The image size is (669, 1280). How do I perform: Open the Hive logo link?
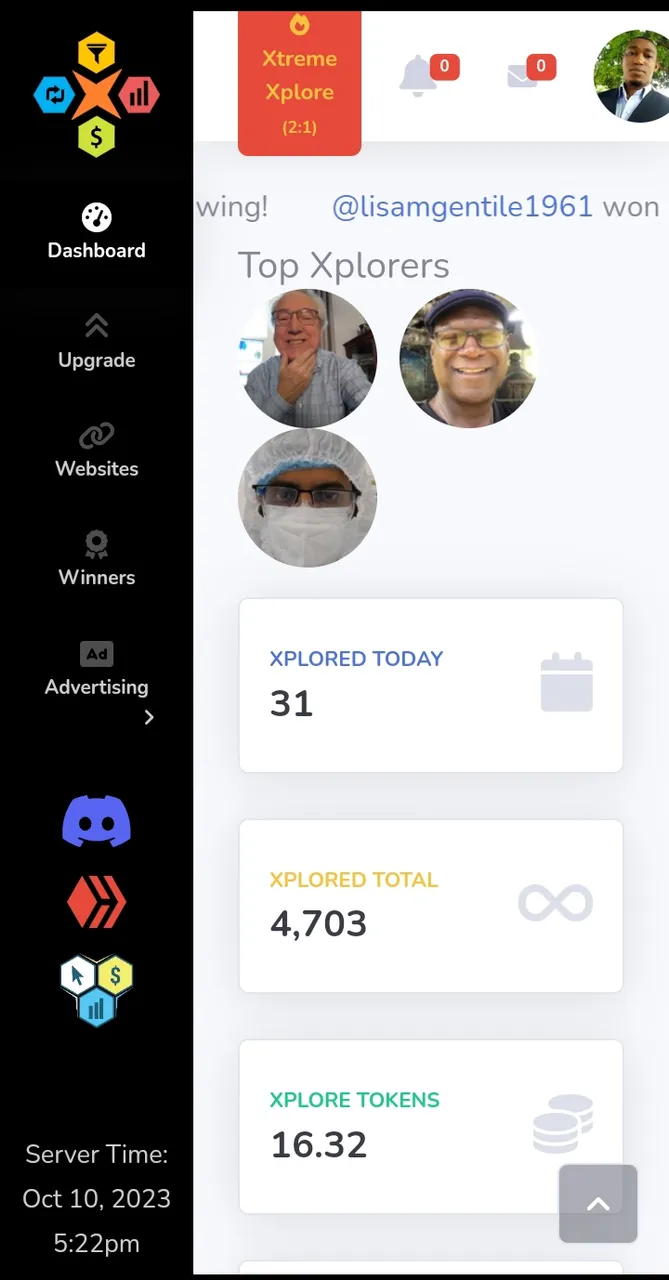(x=97, y=902)
